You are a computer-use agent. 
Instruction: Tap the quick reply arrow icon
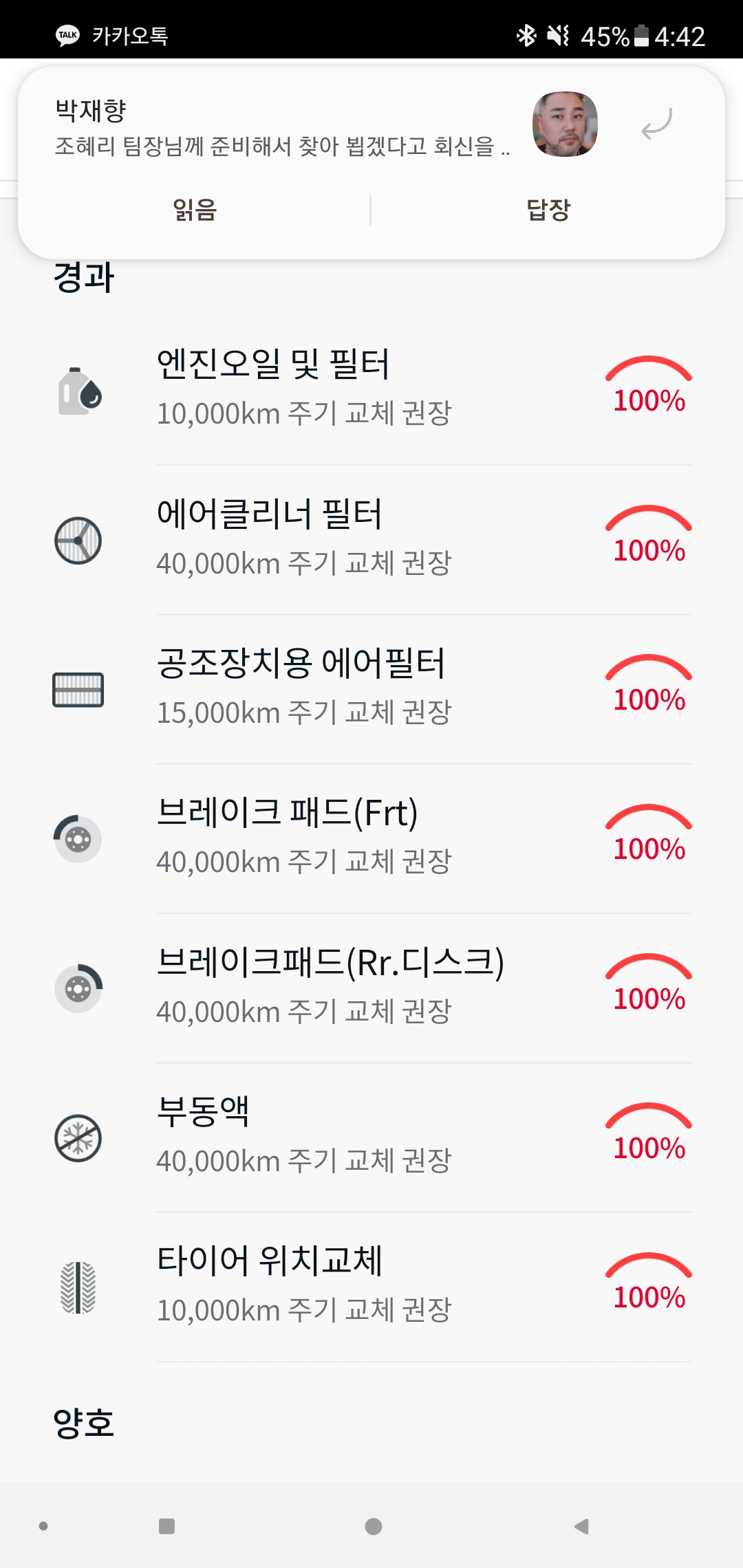coord(656,124)
